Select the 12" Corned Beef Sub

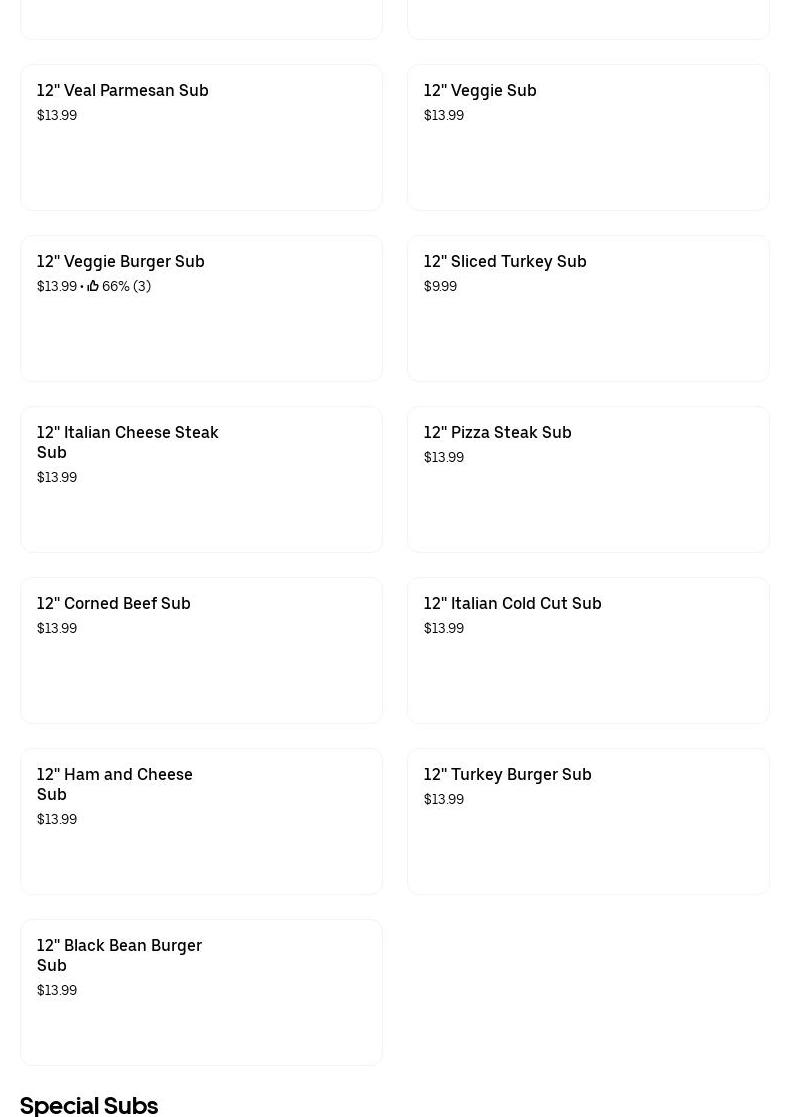point(201,650)
